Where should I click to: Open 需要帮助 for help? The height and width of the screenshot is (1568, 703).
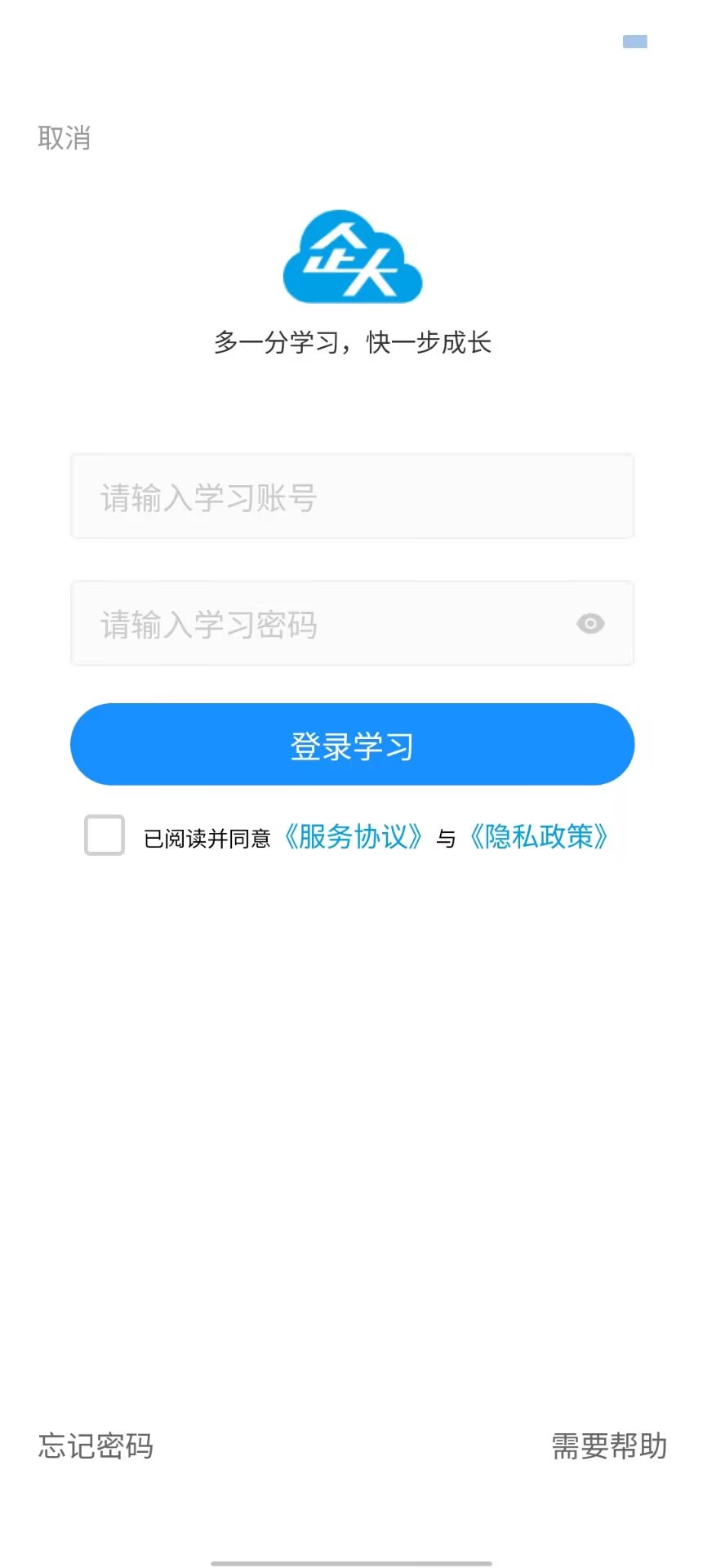609,1445
